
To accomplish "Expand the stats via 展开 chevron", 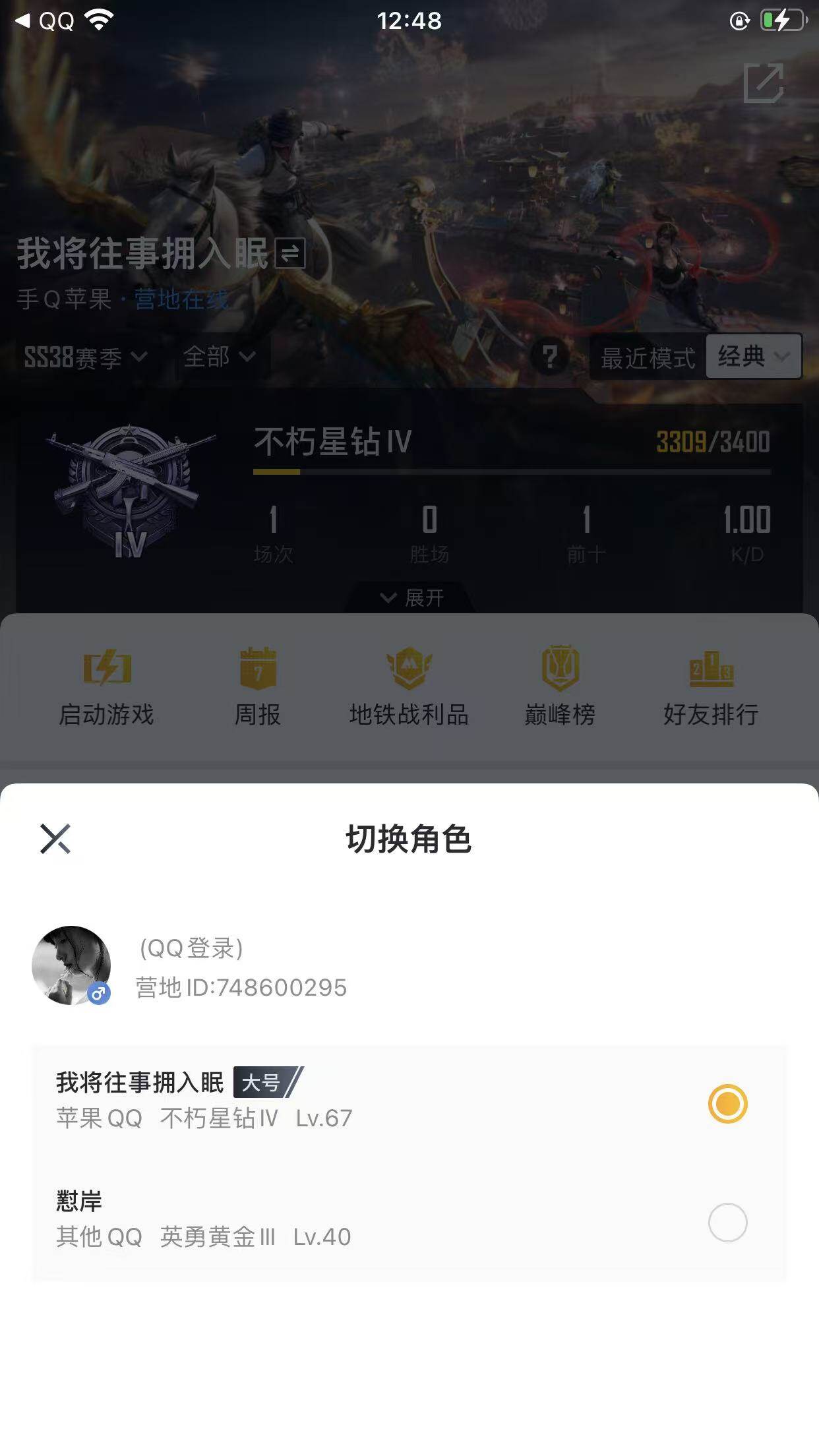I will (409, 598).
